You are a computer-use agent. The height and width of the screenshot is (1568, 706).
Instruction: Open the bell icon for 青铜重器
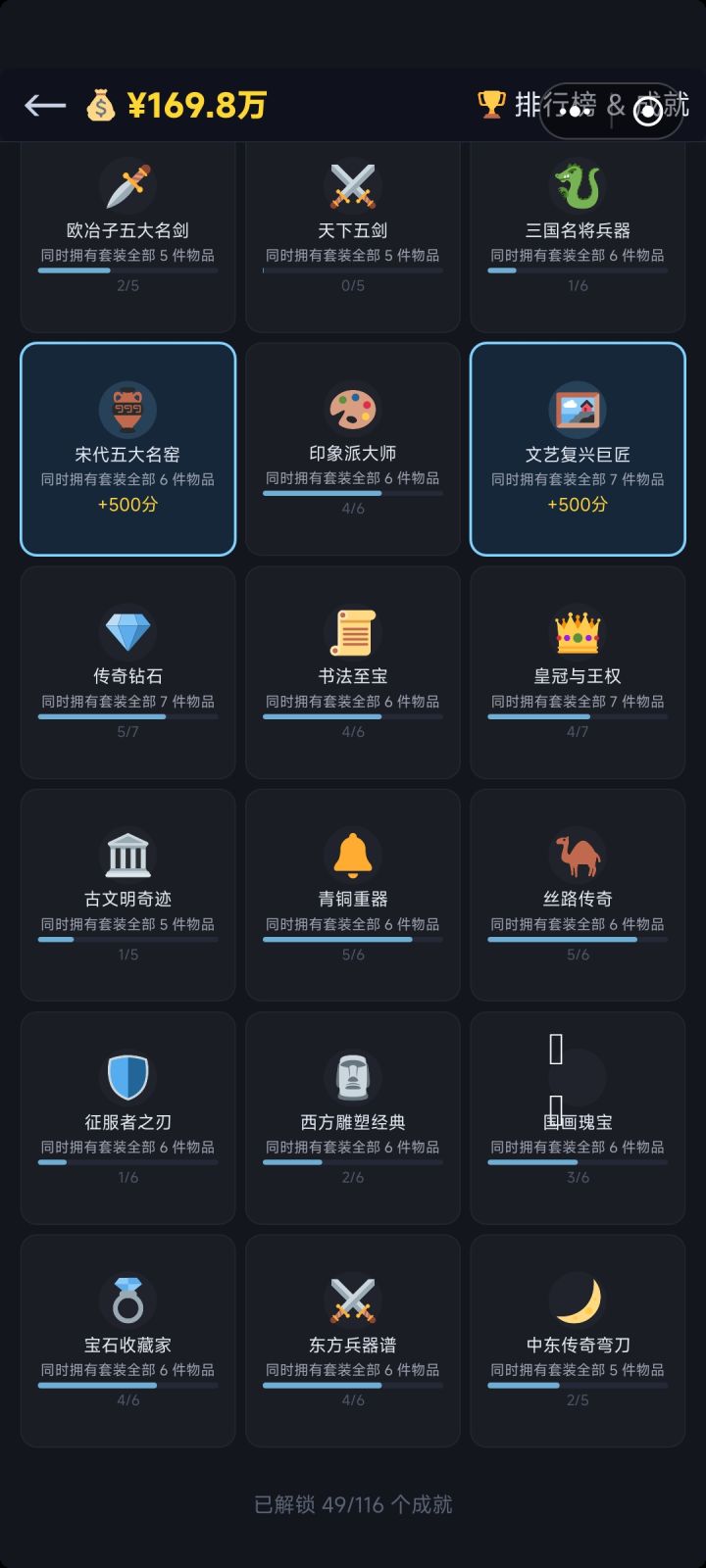352,856
